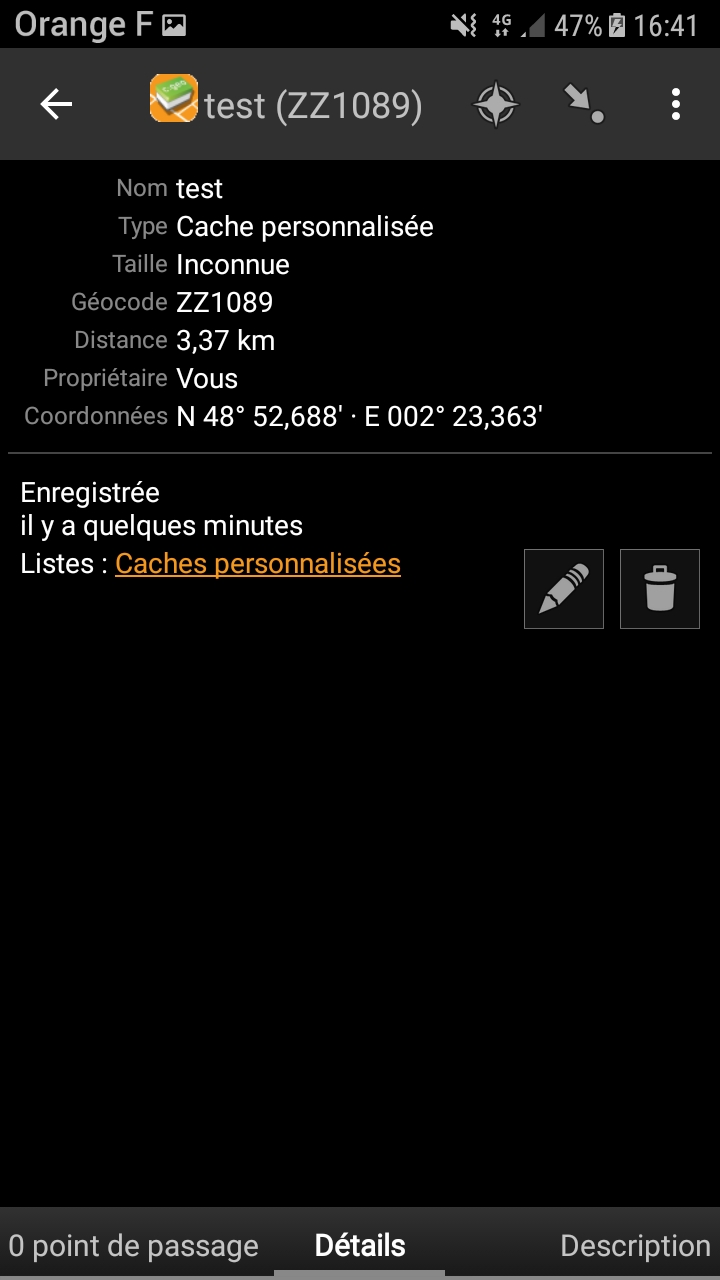Go back using the arrow icon
720x1280 pixels.
coord(56,104)
